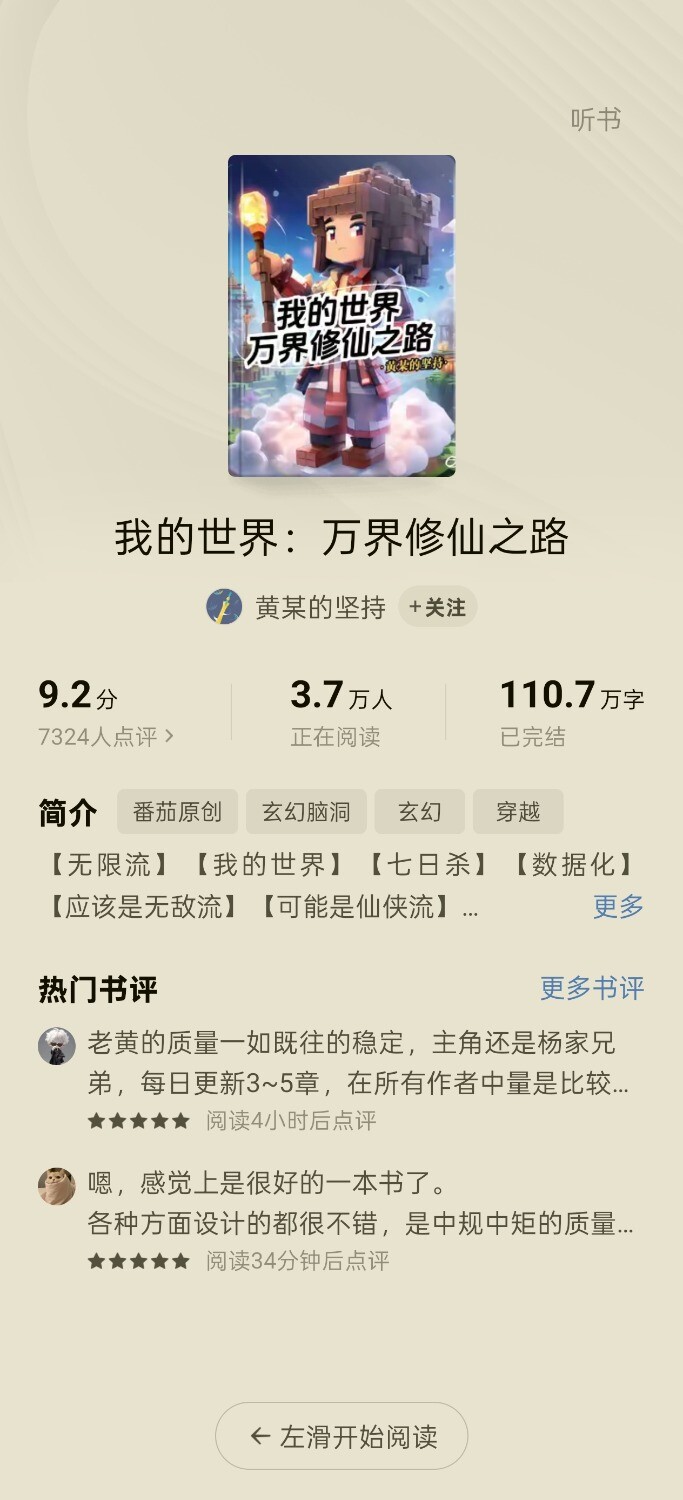Tap the 左滑开始阅读 button

341,1436
